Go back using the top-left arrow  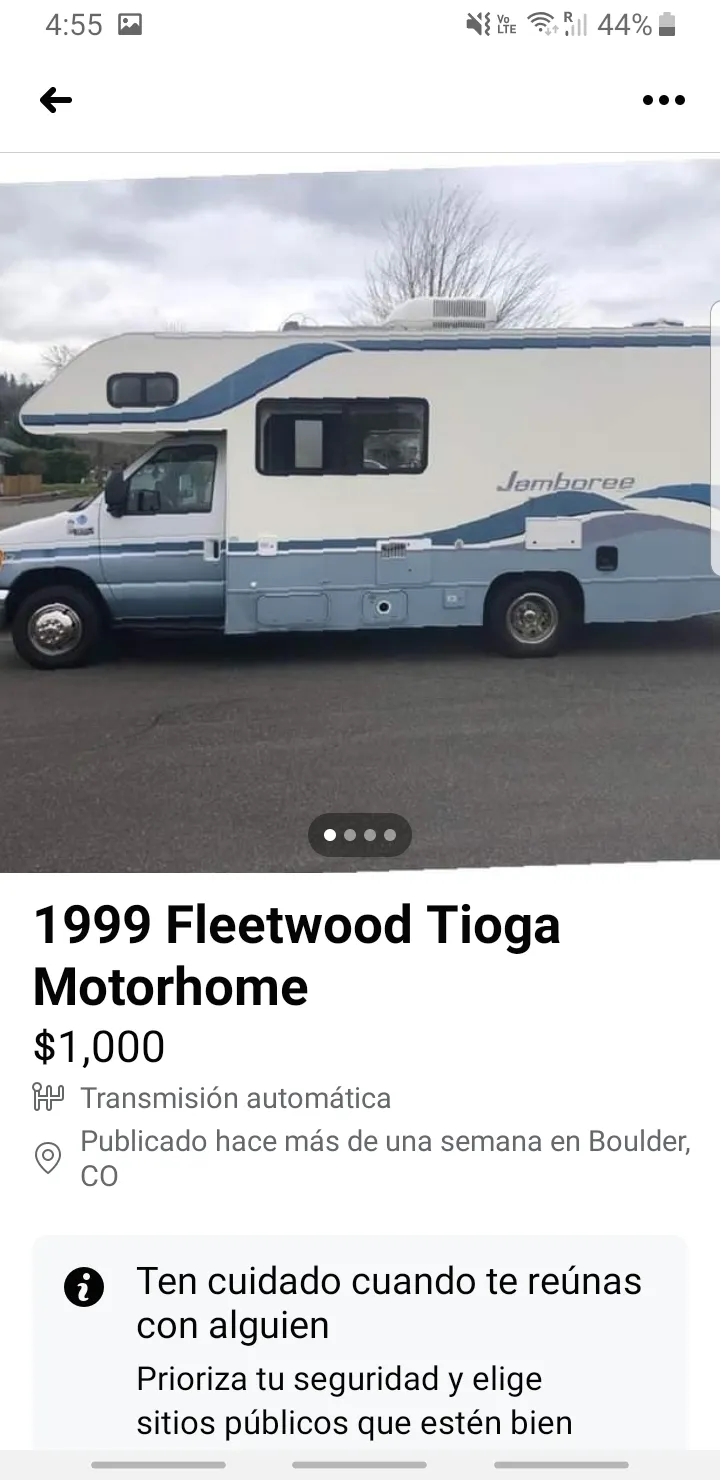[56, 100]
